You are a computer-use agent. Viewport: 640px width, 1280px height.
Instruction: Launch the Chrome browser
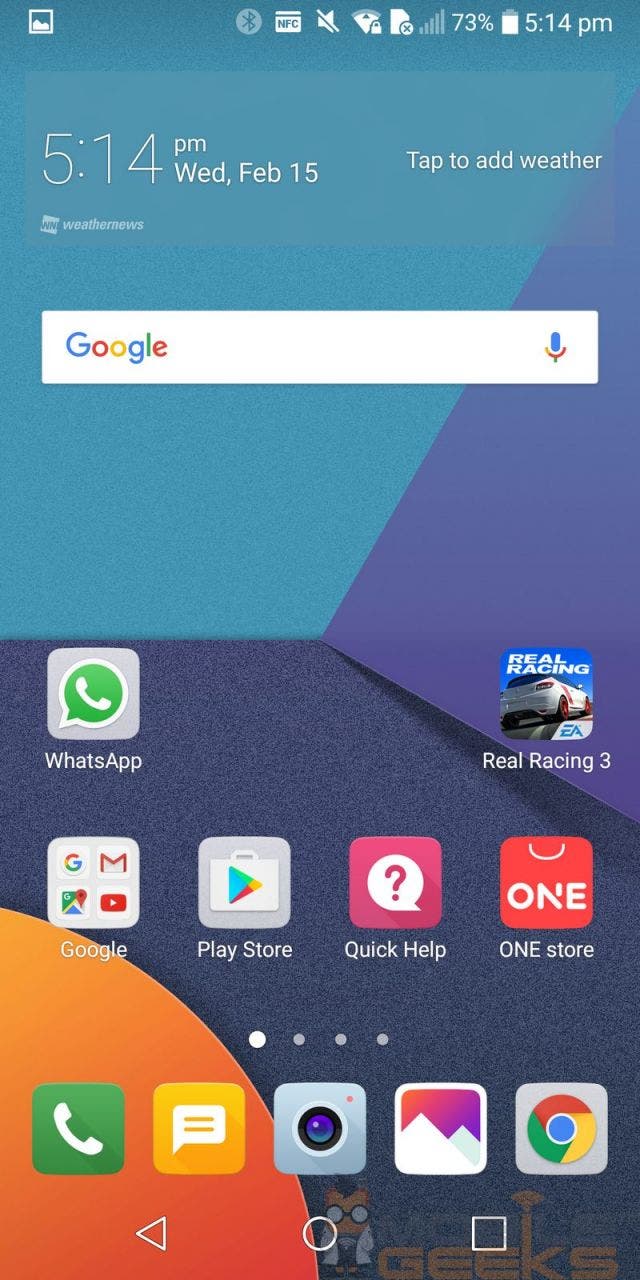coord(562,1129)
